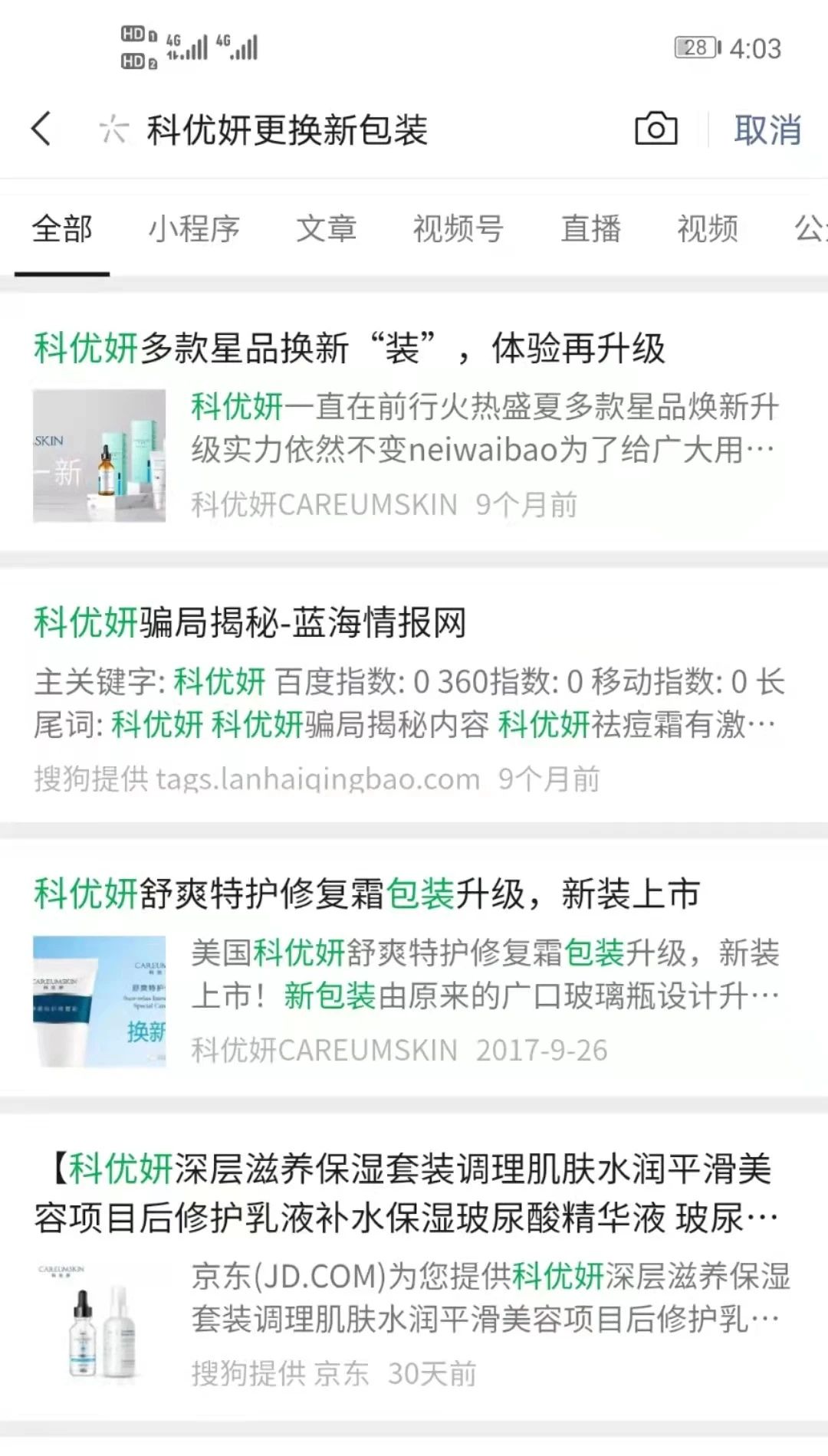
Task: Open the JD listing 科优妍深层滋养保湿套装
Action: [402, 1193]
